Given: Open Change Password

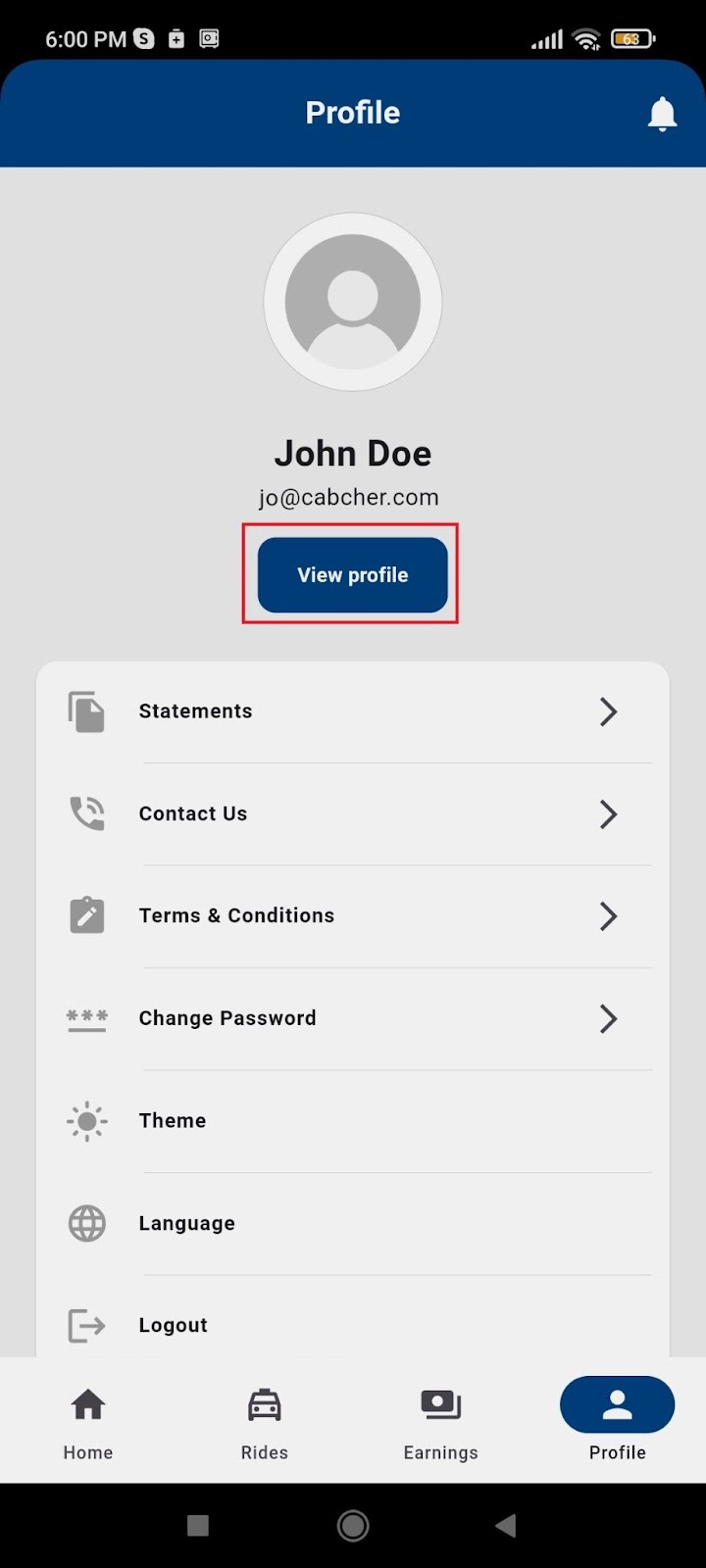Looking at the screenshot, I should click(353, 1018).
